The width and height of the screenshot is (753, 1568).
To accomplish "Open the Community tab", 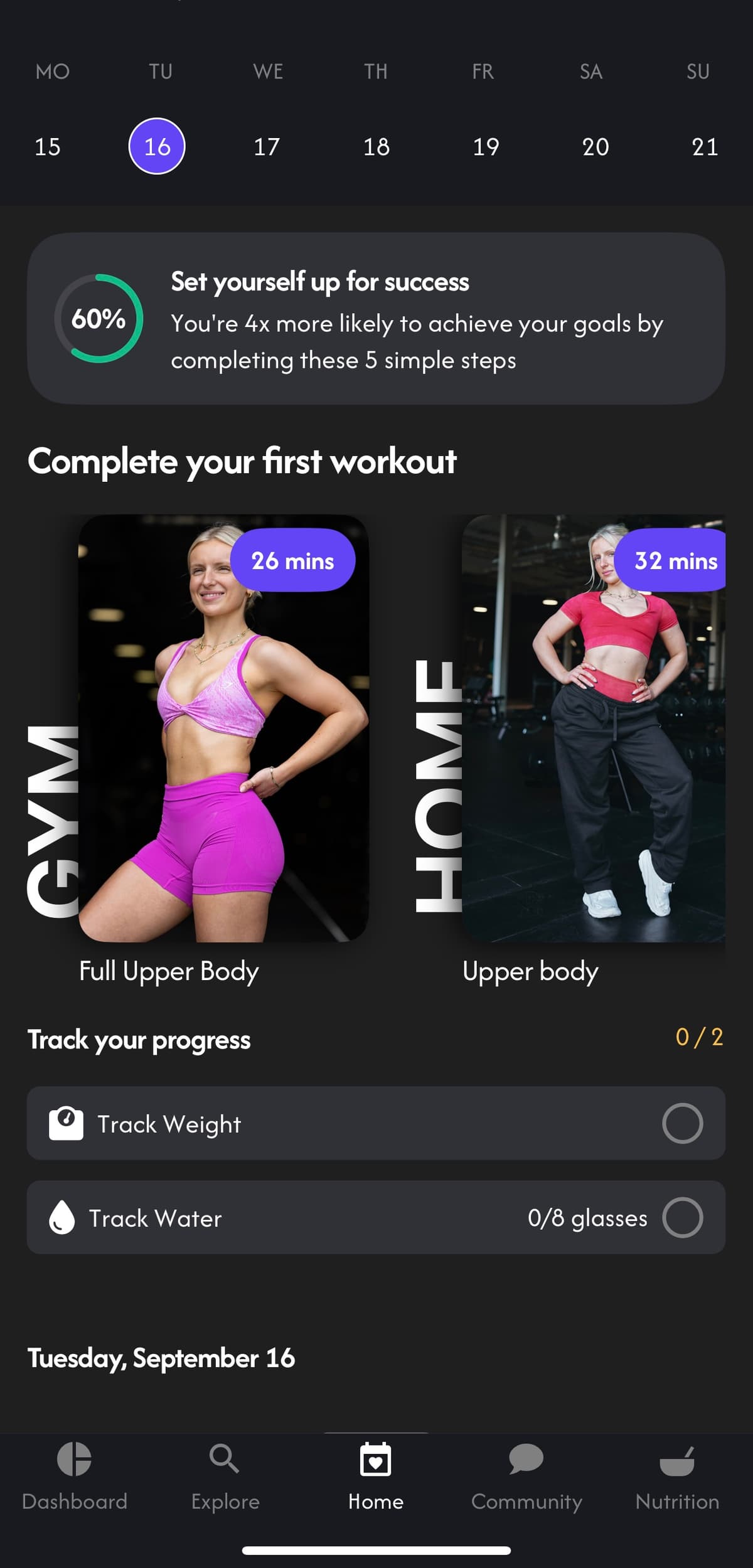I will tap(526, 1473).
